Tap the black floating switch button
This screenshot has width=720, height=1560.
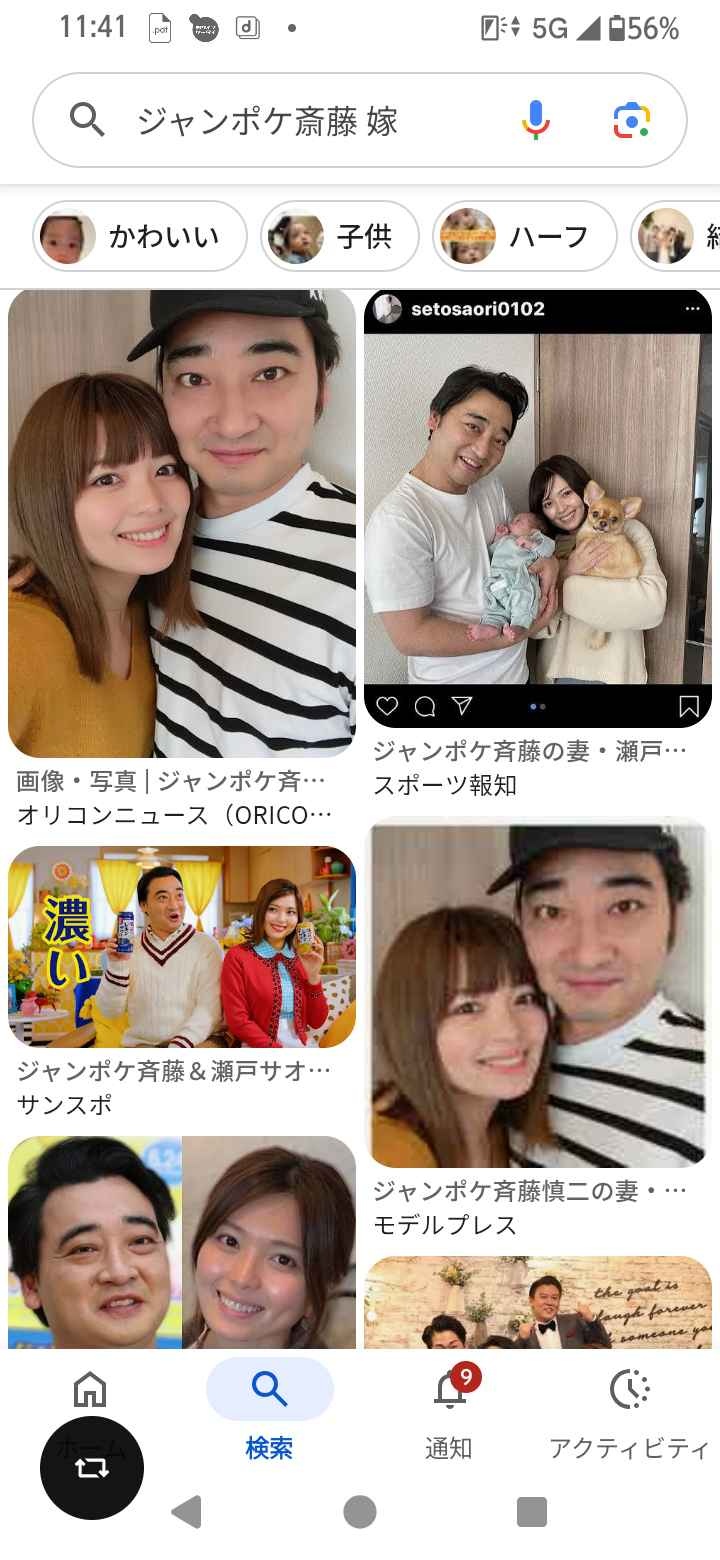pyautogui.click(x=92, y=1467)
